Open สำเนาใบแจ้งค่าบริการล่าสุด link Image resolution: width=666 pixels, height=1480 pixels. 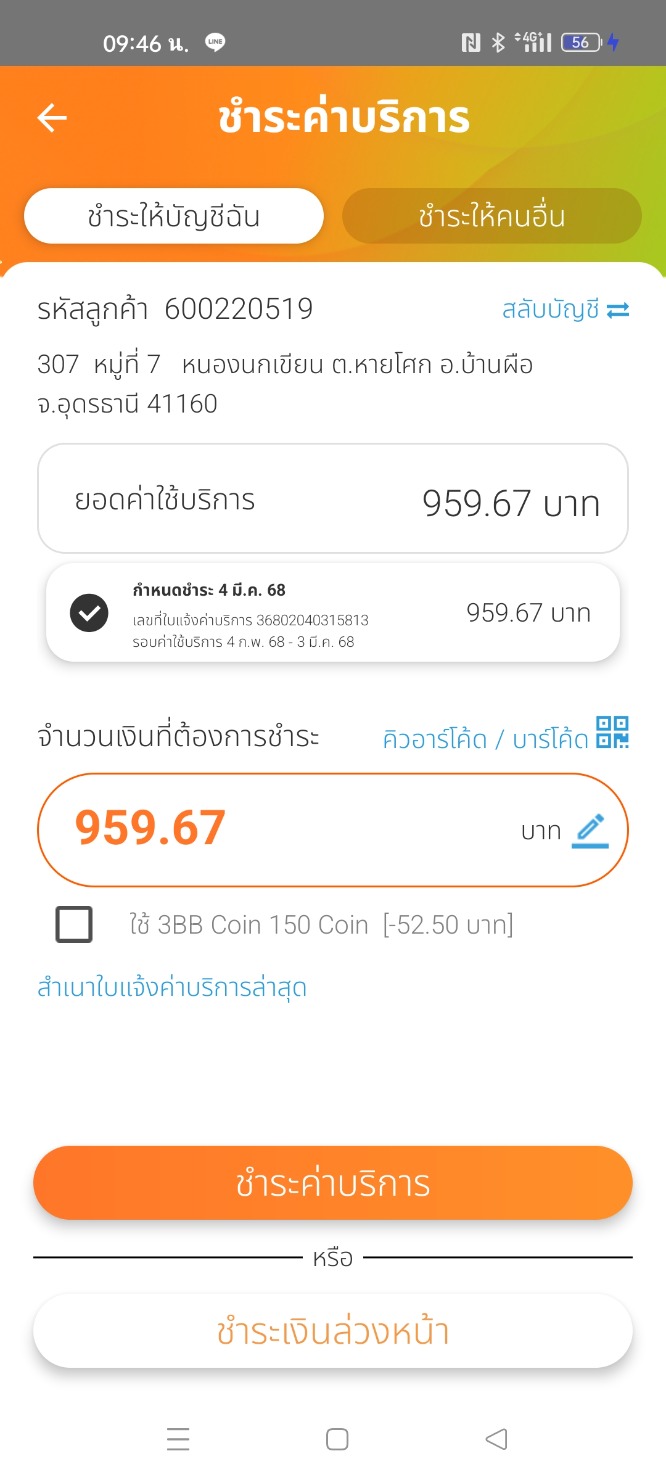click(172, 989)
